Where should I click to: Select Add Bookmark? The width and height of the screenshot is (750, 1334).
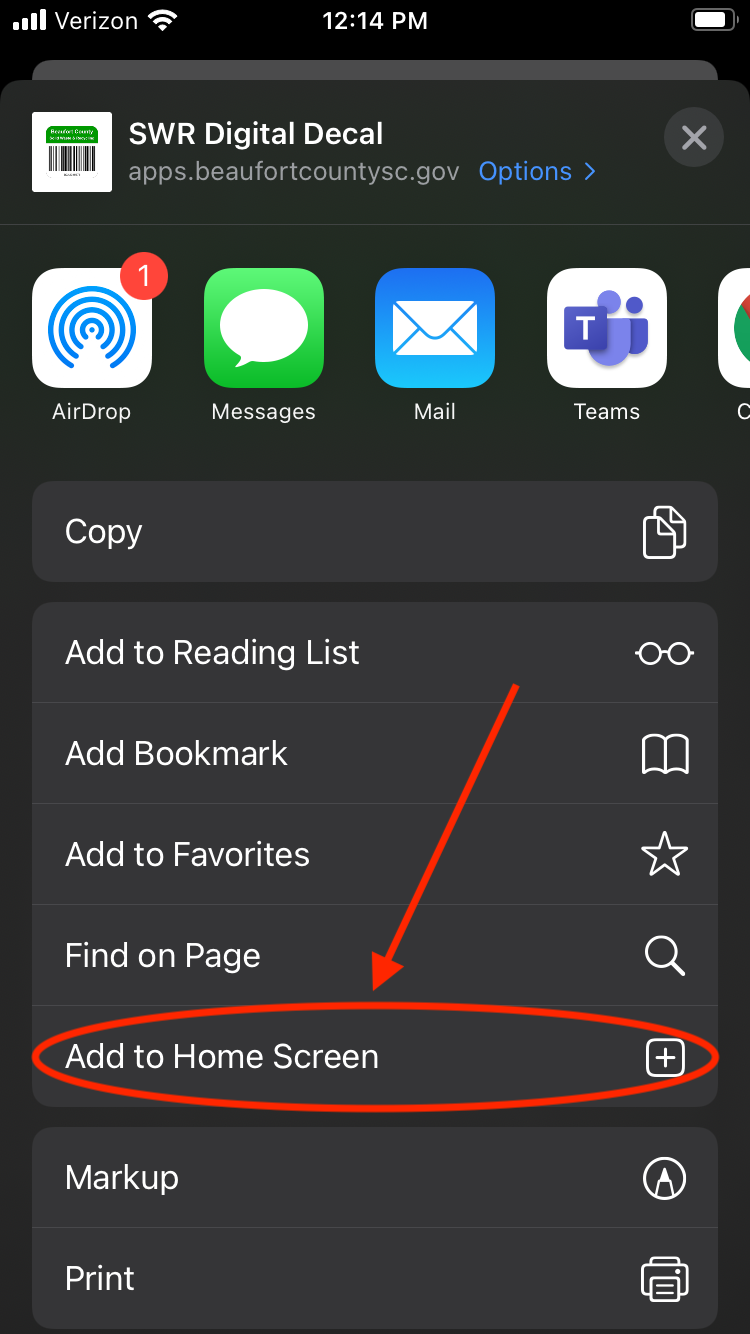tap(375, 754)
